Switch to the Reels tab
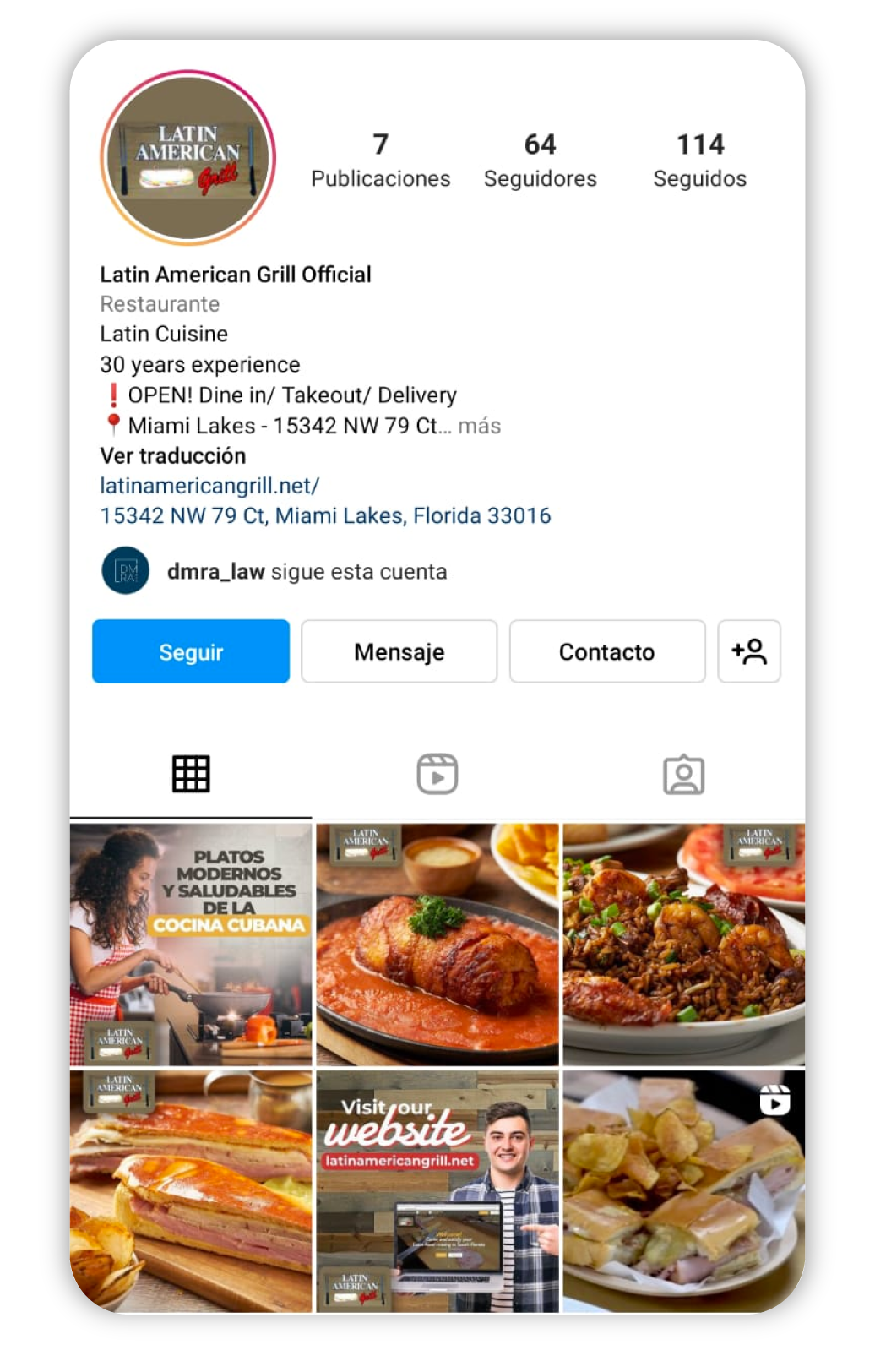 [x=437, y=774]
